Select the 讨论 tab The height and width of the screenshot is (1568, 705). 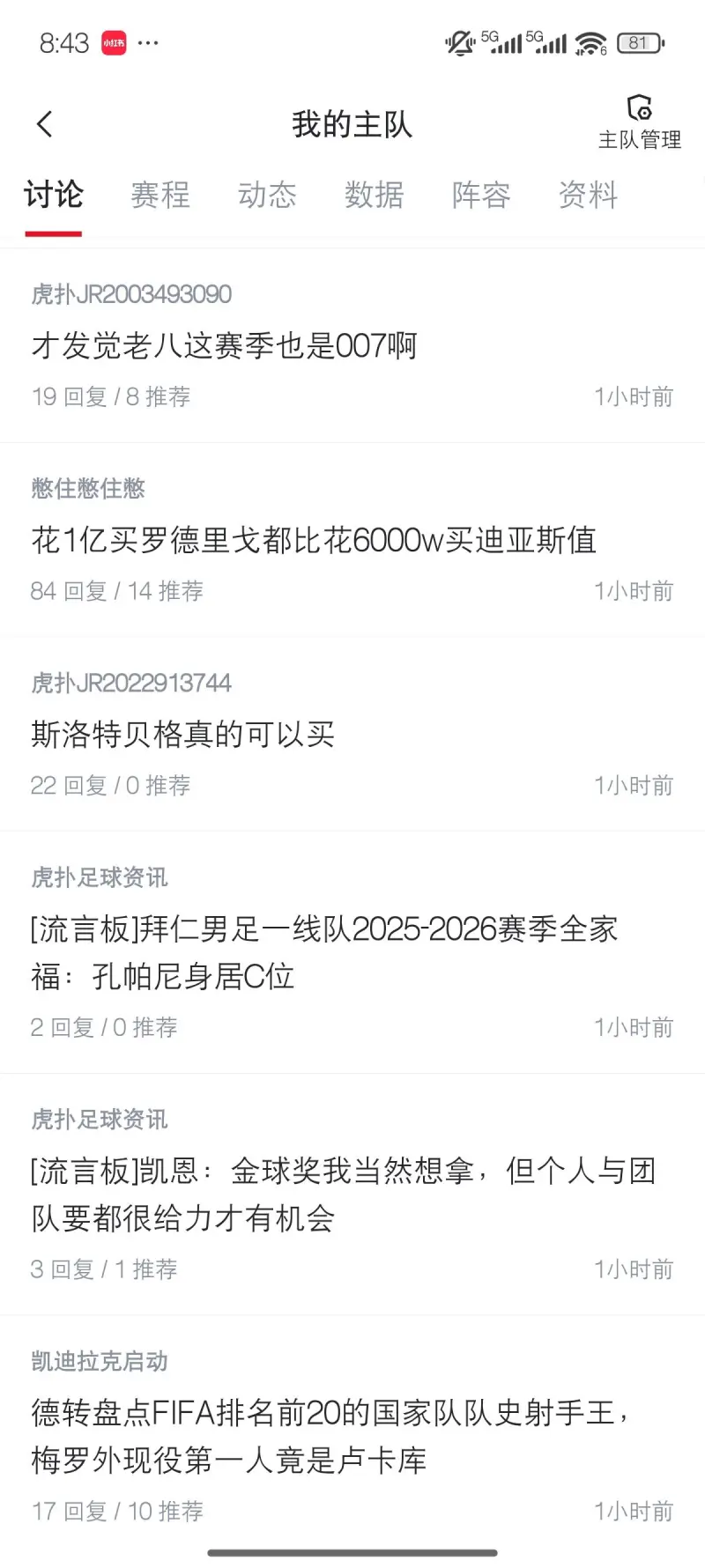point(54,195)
